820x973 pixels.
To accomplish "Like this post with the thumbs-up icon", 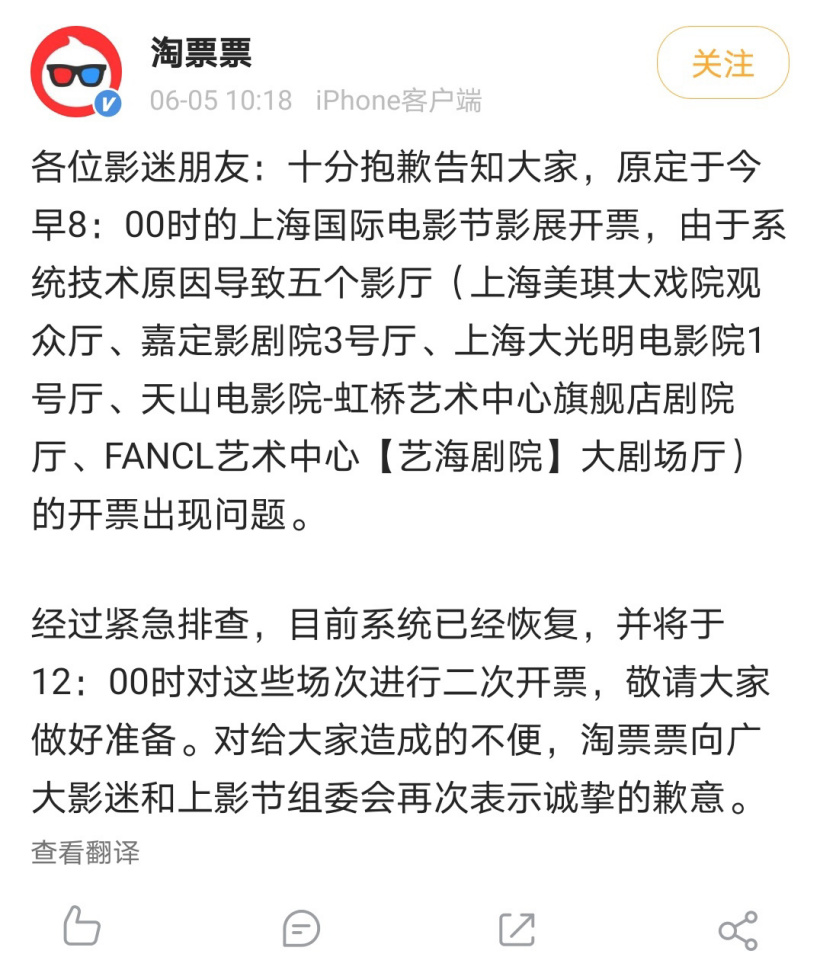I will 82,927.
